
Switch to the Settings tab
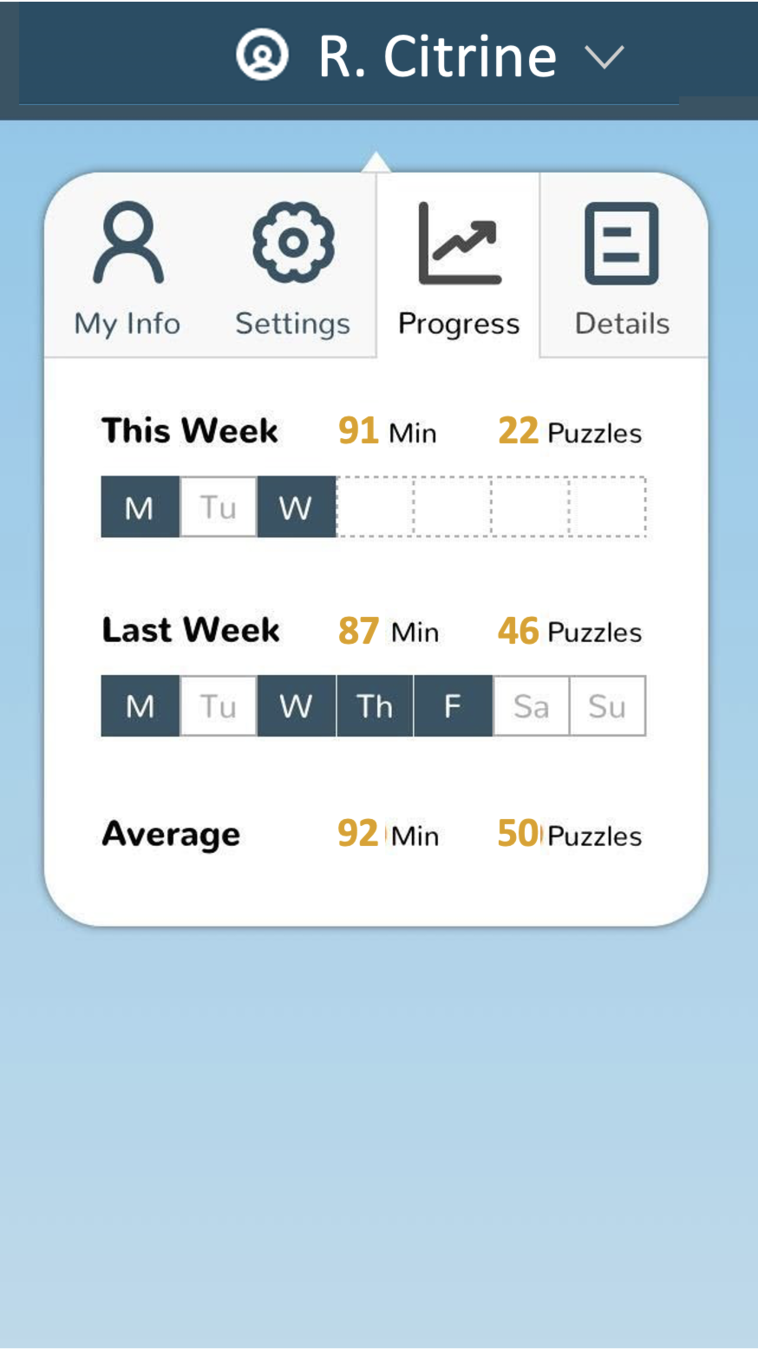[x=292, y=268]
